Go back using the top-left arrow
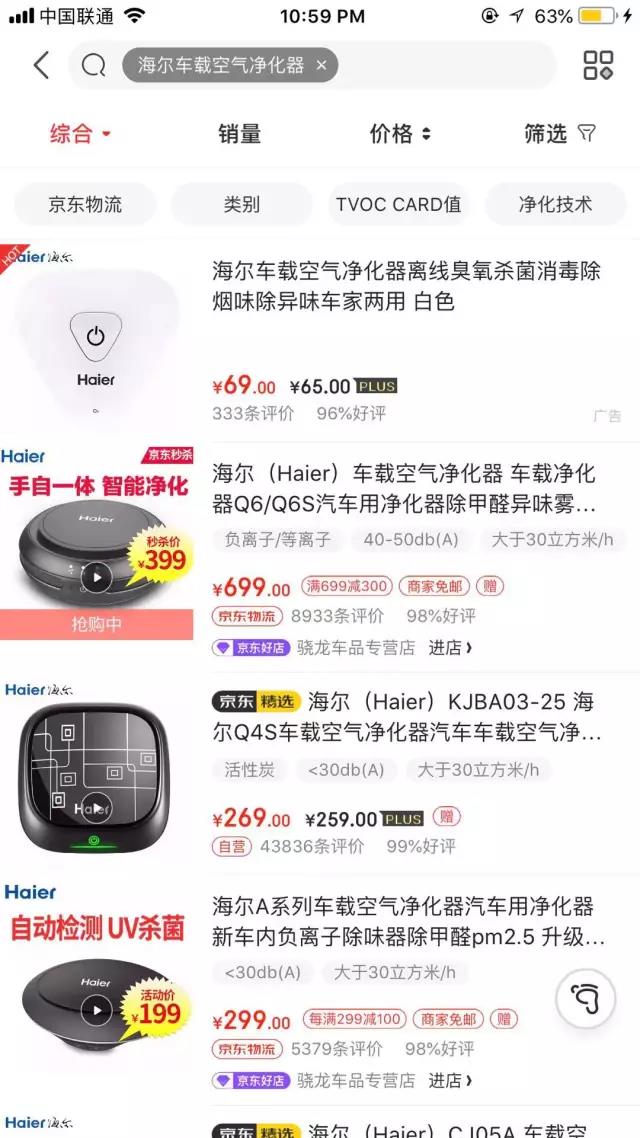This screenshot has width=640, height=1138. 41,66
